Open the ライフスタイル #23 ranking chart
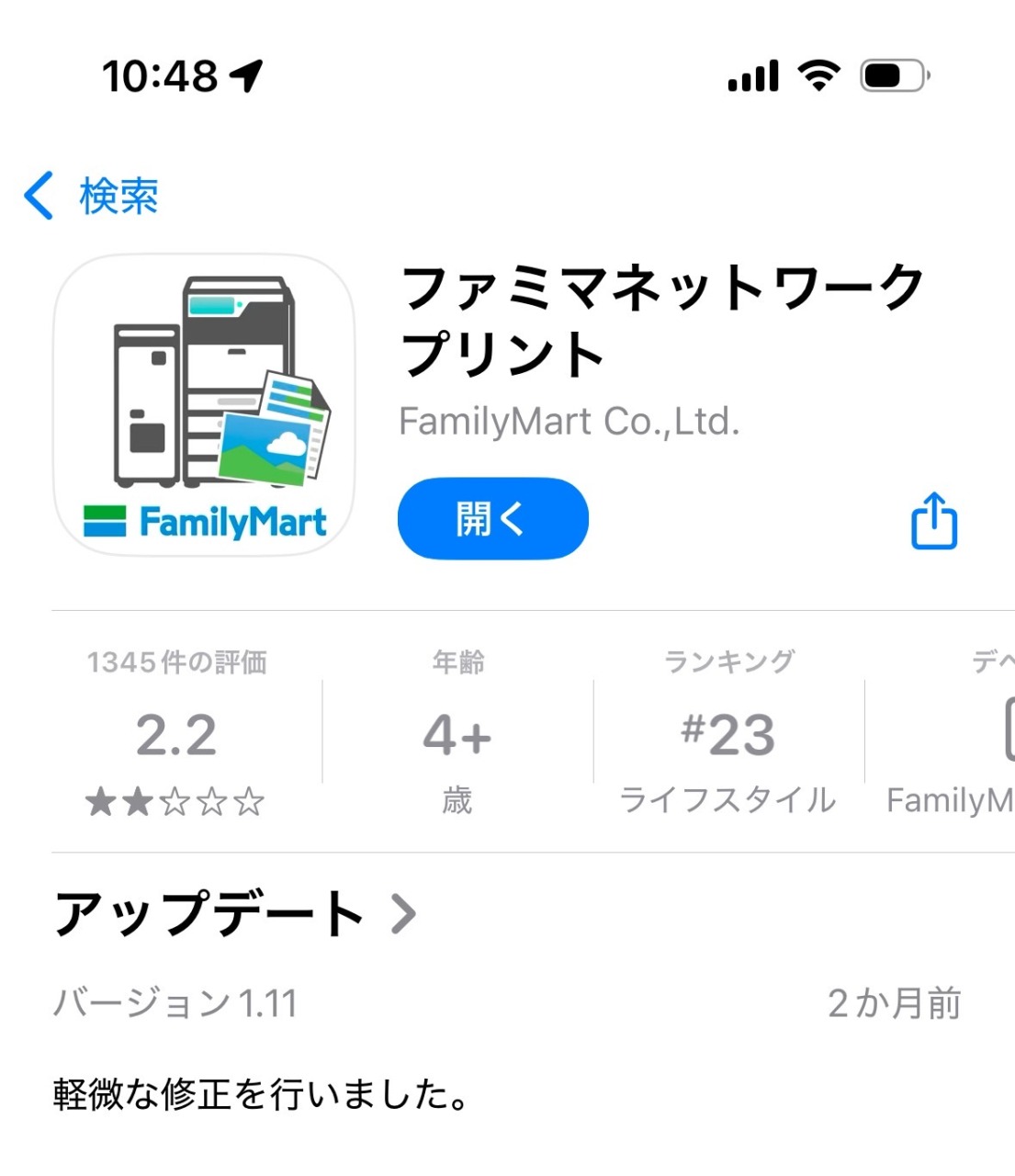The height and width of the screenshot is (1176, 1015). click(728, 735)
